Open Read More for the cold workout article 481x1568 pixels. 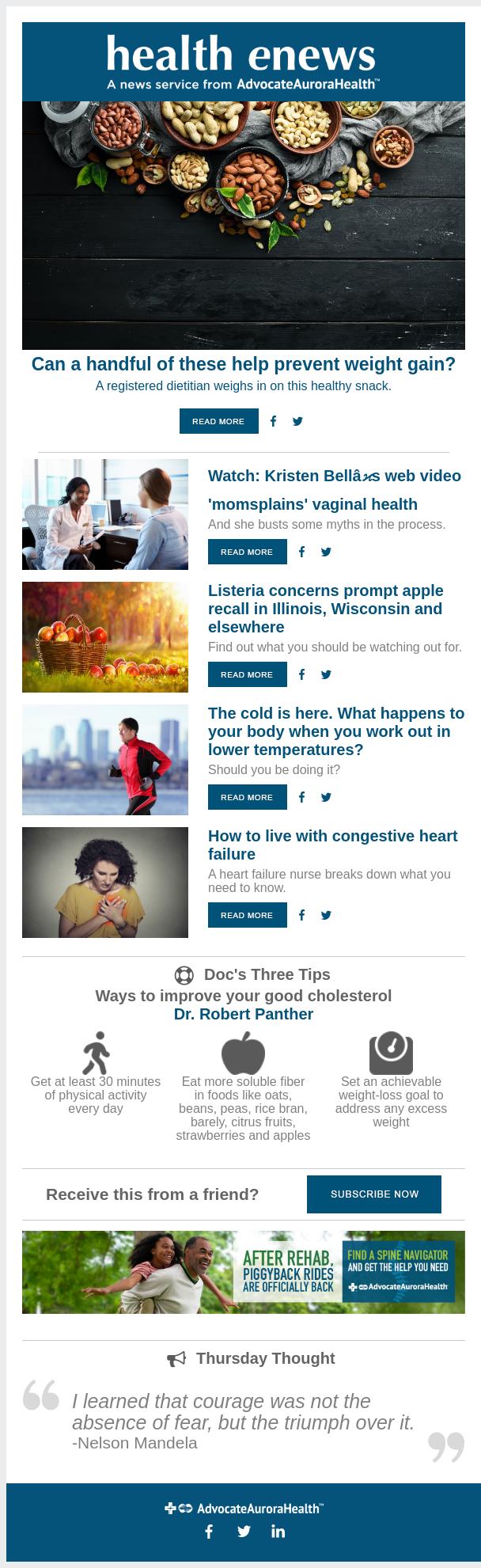(247, 797)
